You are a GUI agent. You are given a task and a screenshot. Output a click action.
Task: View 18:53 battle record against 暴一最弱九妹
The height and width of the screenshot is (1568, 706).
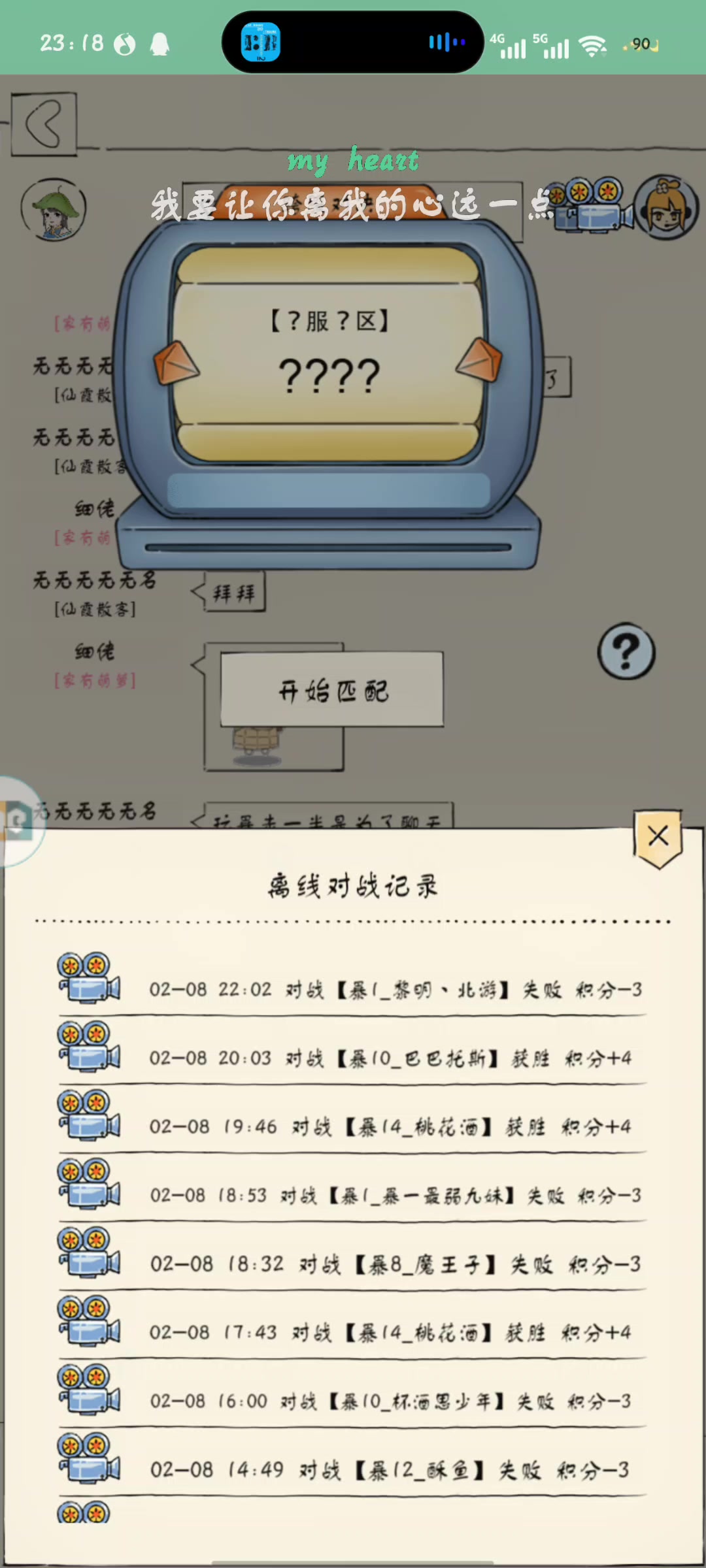click(89, 1184)
